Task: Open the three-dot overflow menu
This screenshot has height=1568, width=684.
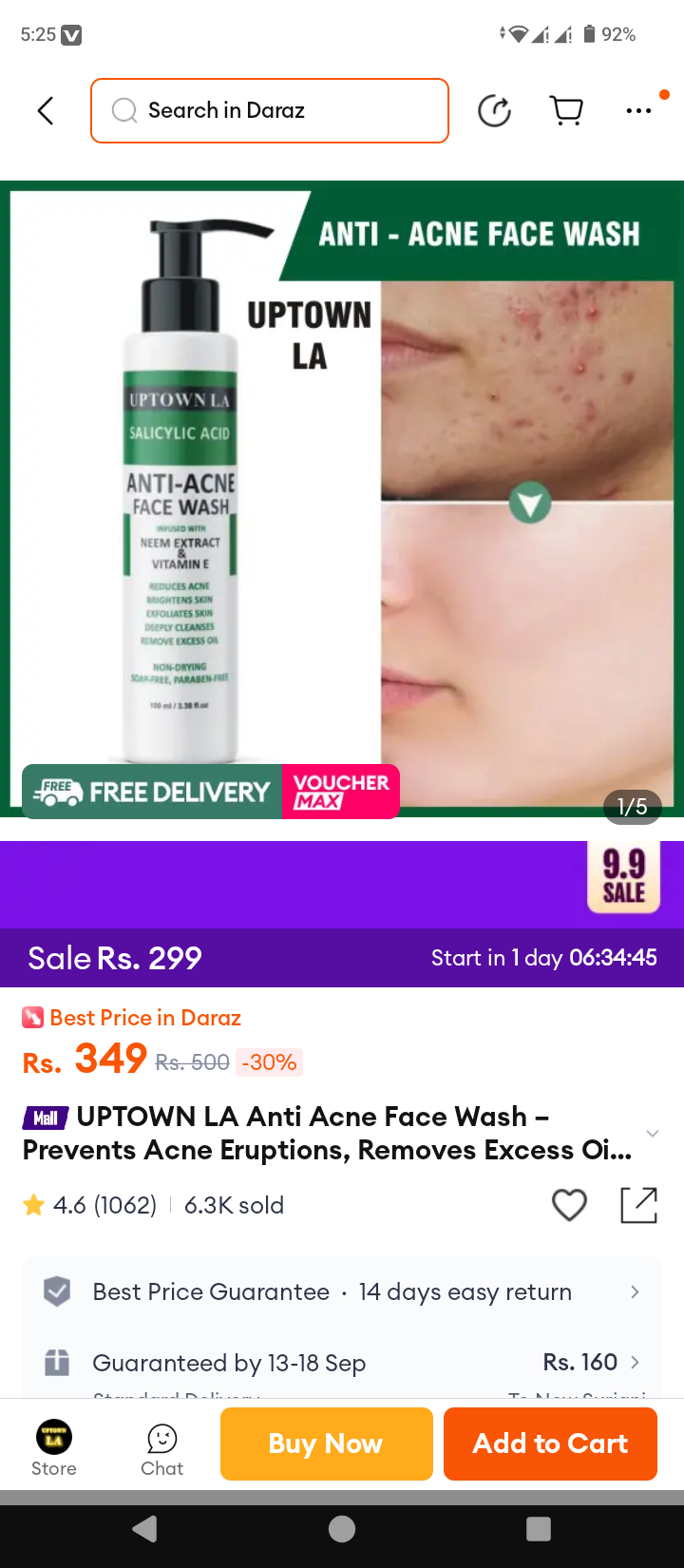Action: click(638, 111)
